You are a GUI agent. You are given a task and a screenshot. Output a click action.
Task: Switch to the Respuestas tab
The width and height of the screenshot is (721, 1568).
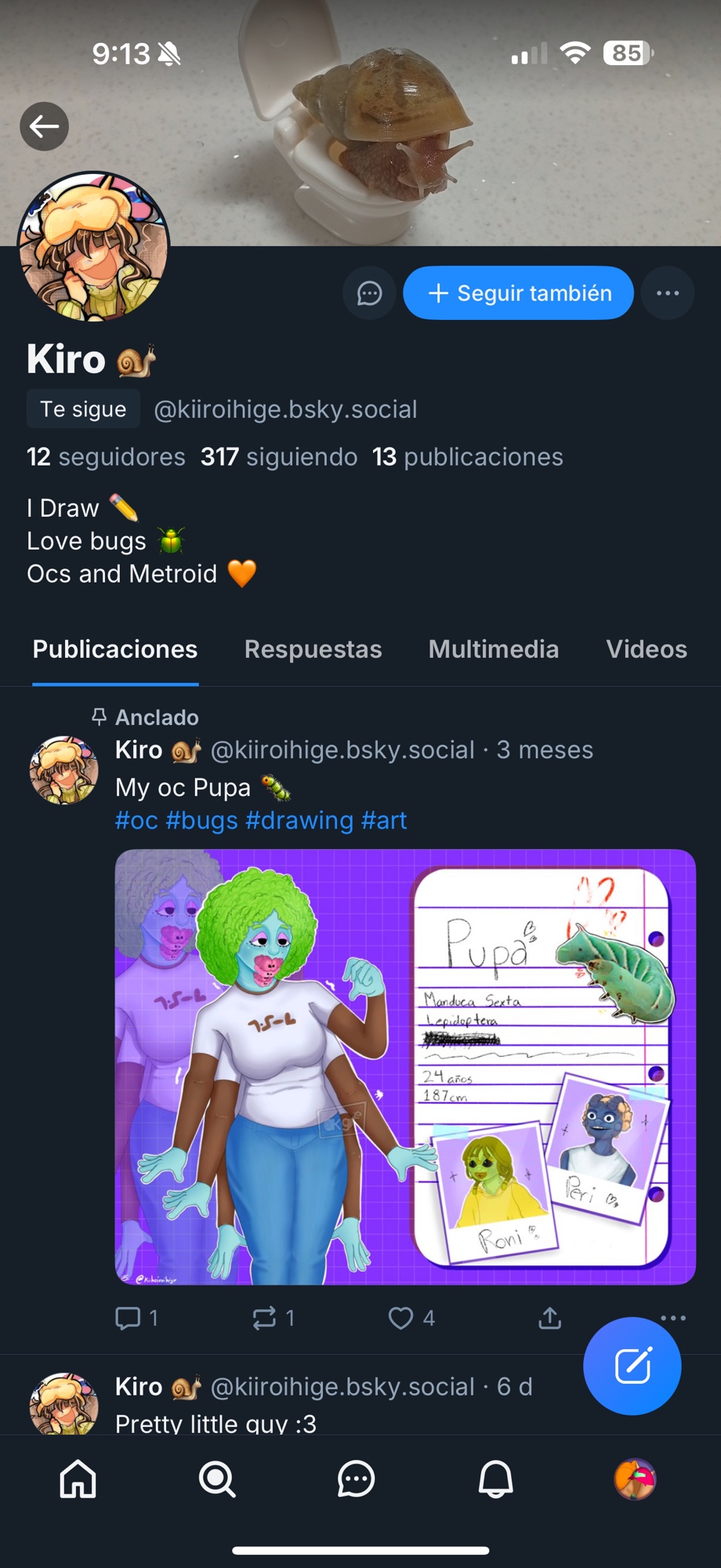[313, 649]
